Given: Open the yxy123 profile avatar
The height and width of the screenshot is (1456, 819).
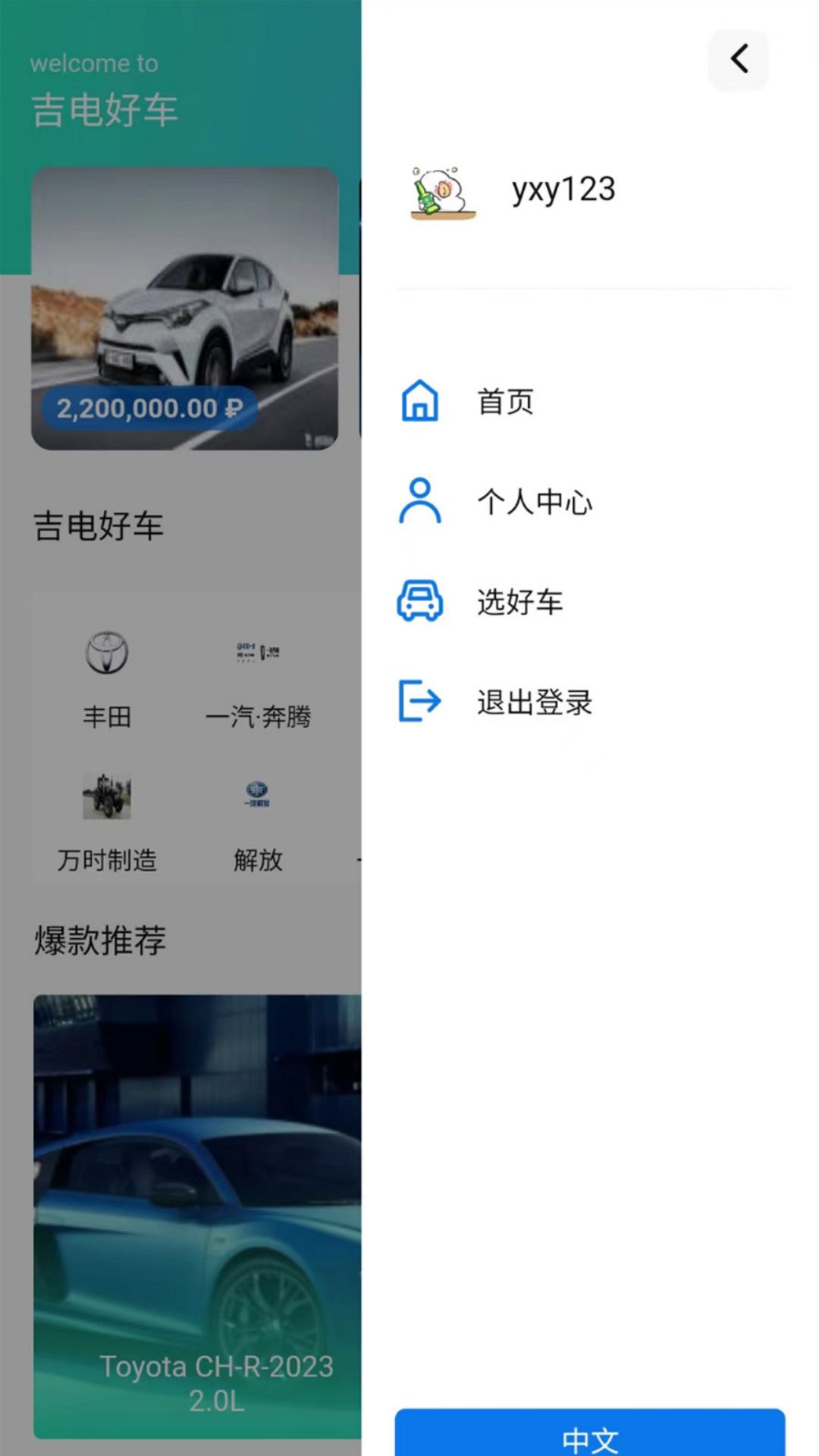Looking at the screenshot, I should [x=442, y=193].
